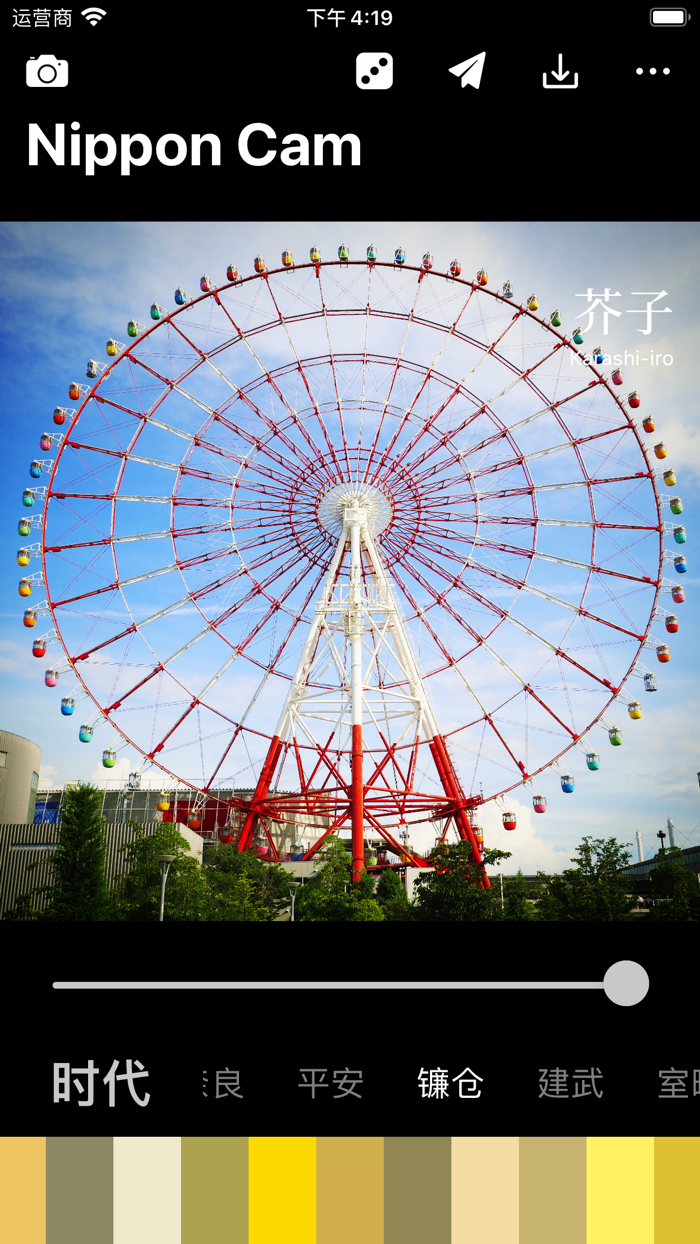Choose the light lemon yellow swatch

(620, 1190)
